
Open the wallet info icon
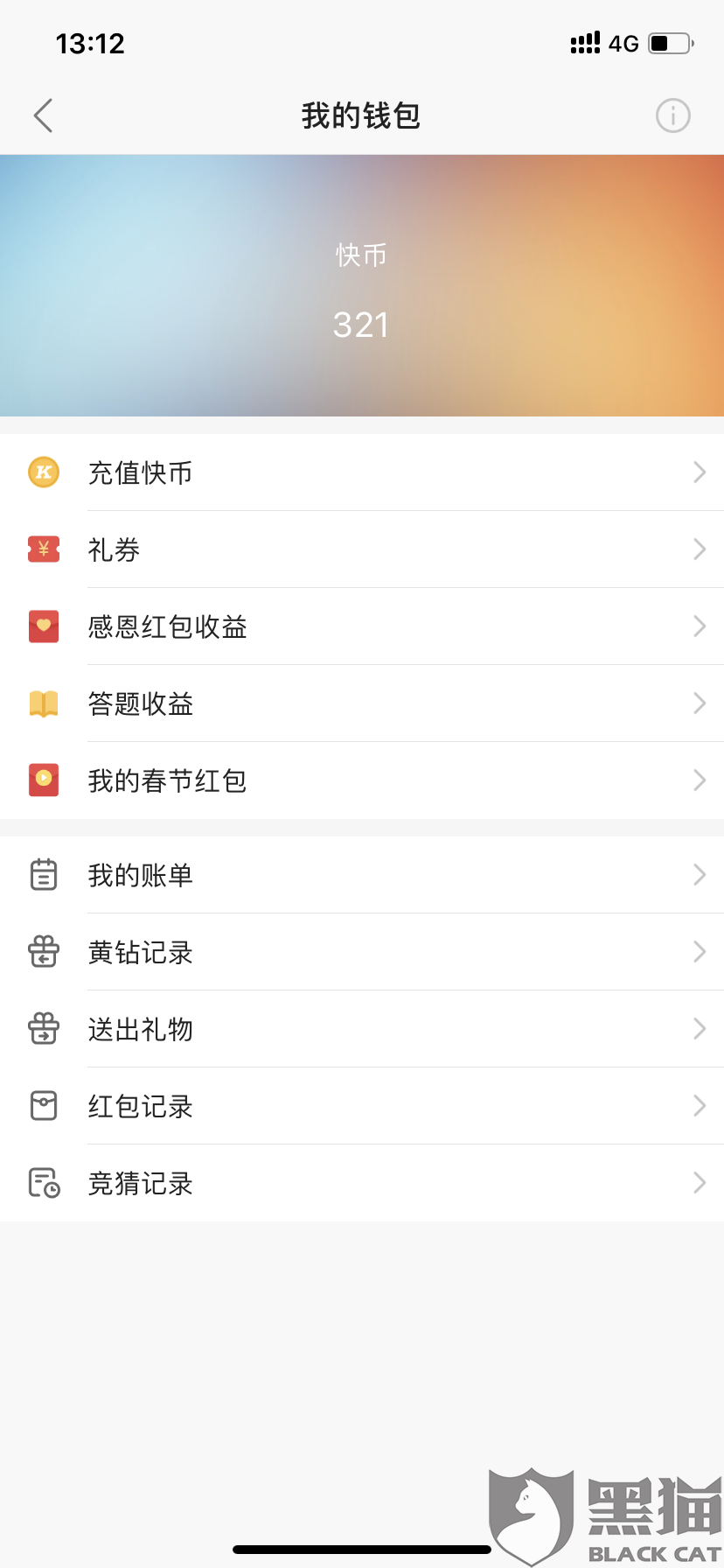pyautogui.click(x=672, y=115)
